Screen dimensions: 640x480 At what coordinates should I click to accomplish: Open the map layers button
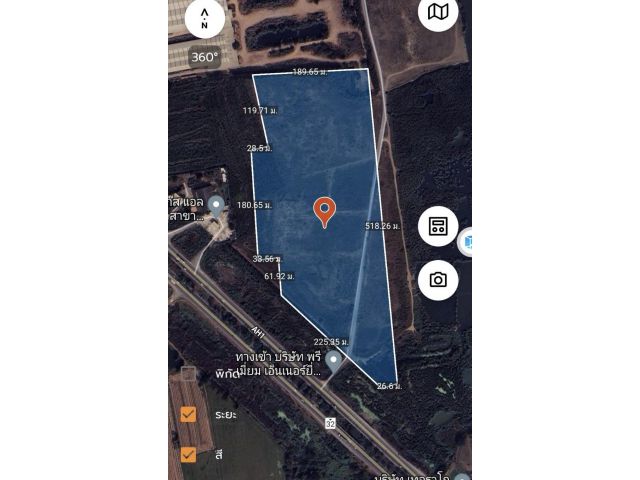point(438,13)
